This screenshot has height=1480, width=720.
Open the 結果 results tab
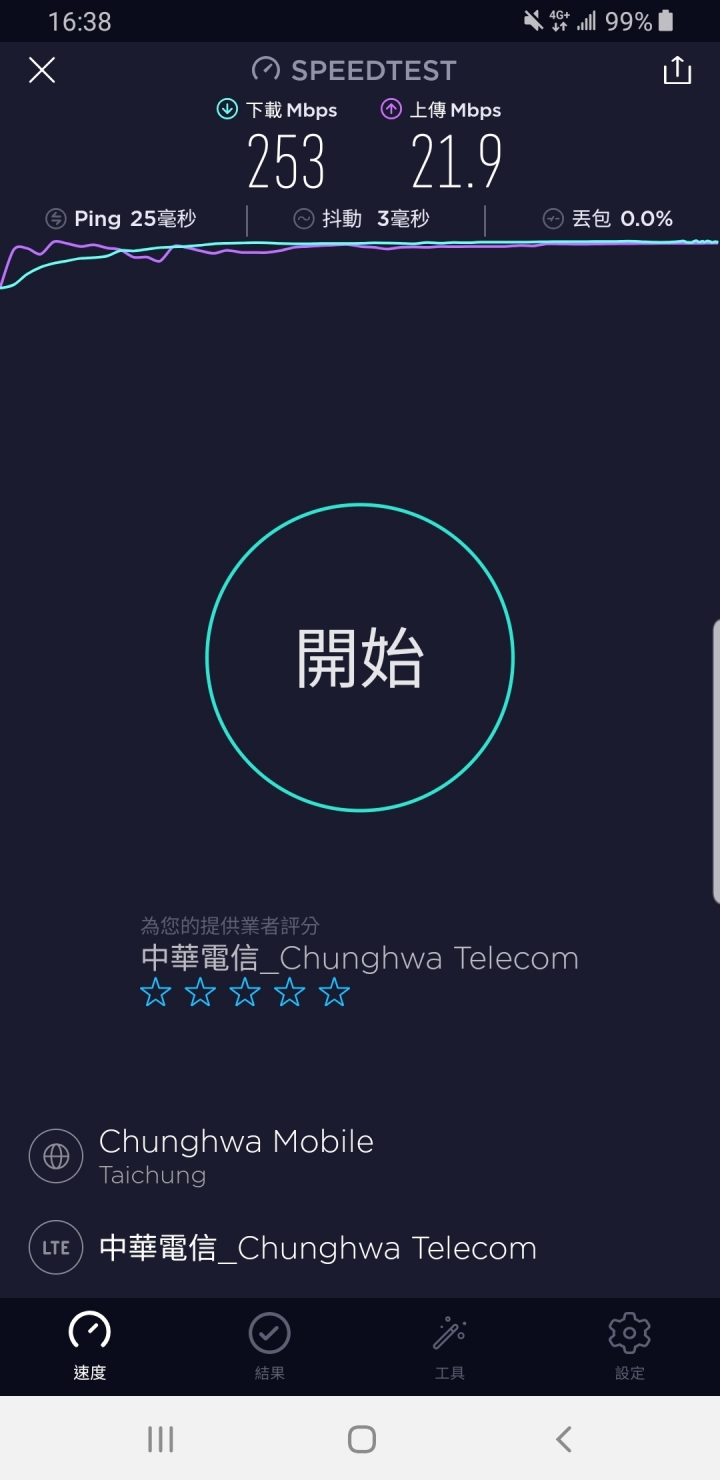pyautogui.click(x=270, y=1347)
